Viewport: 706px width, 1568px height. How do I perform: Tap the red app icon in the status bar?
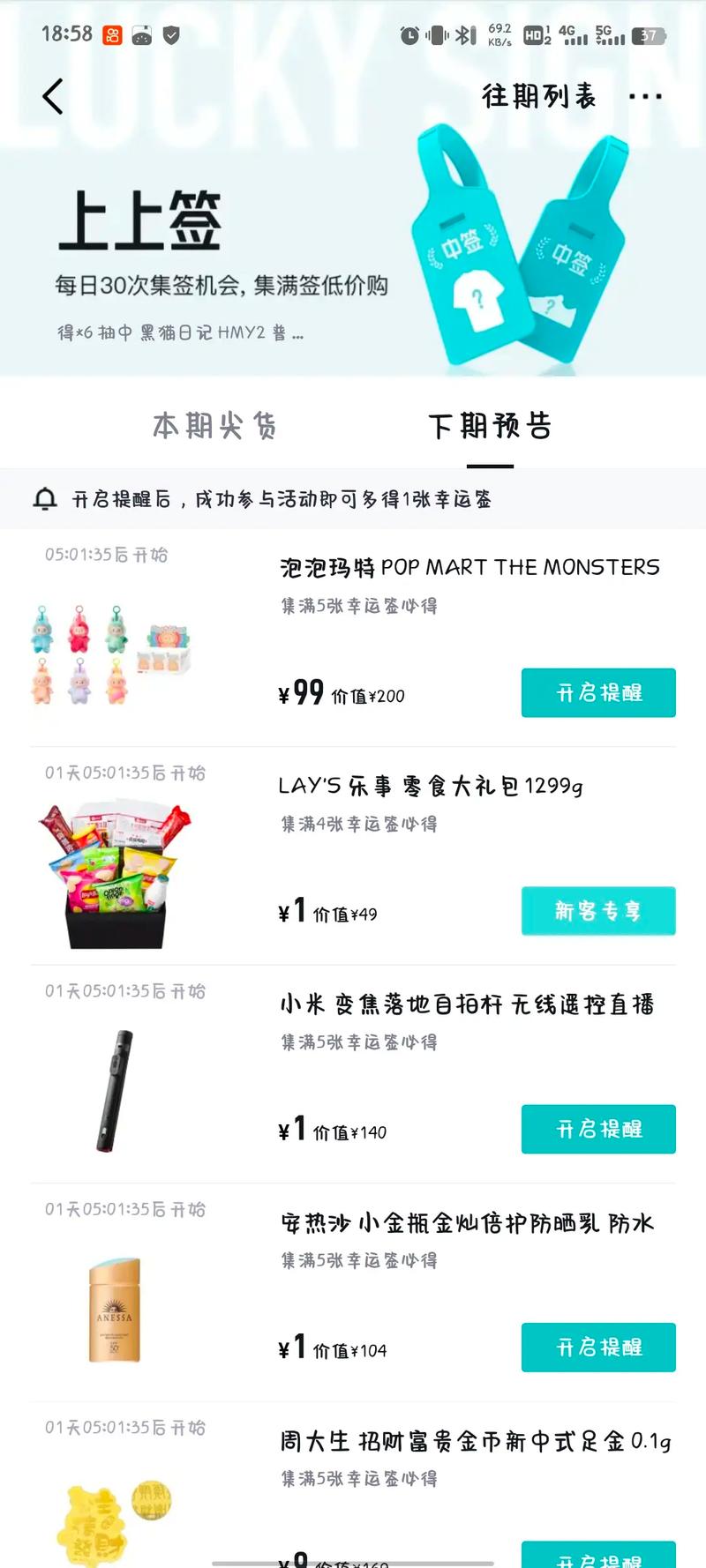click(x=111, y=38)
